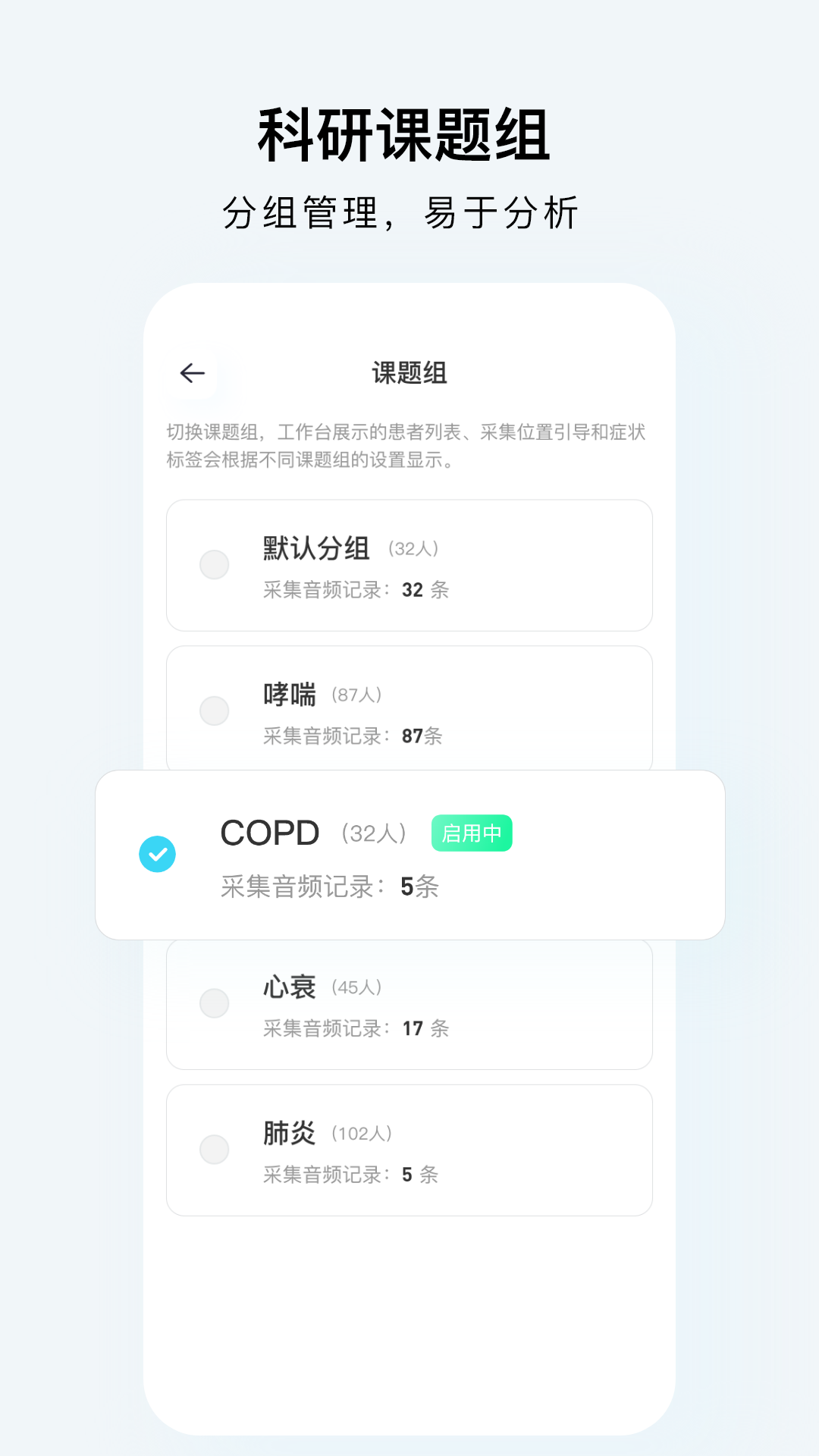Open the 心衰 group with 17 recordings
This screenshot has width=819, height=1456.
tap(409, 1003)
